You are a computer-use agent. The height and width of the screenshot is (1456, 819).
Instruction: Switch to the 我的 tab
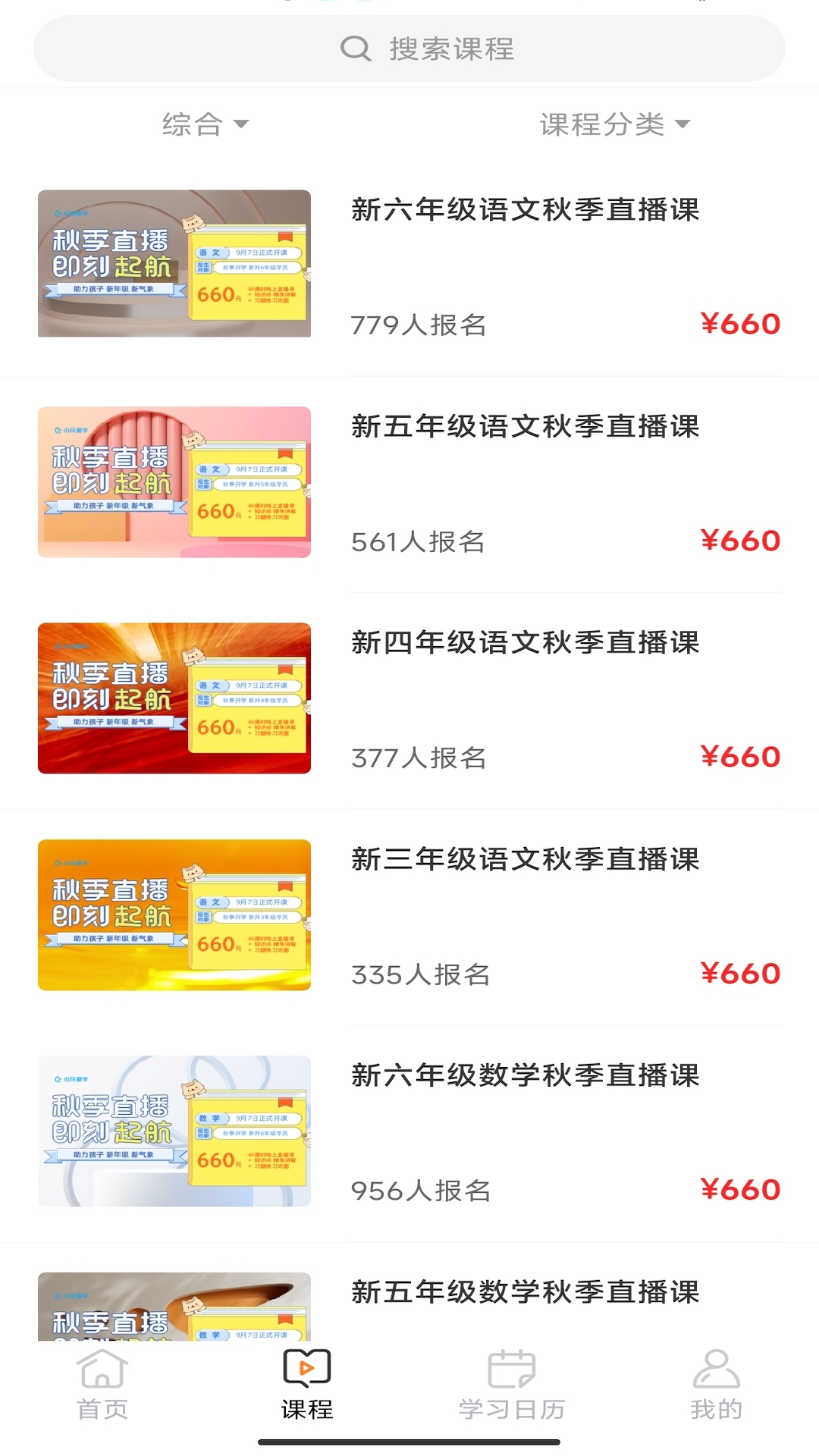click(716, 1385)
